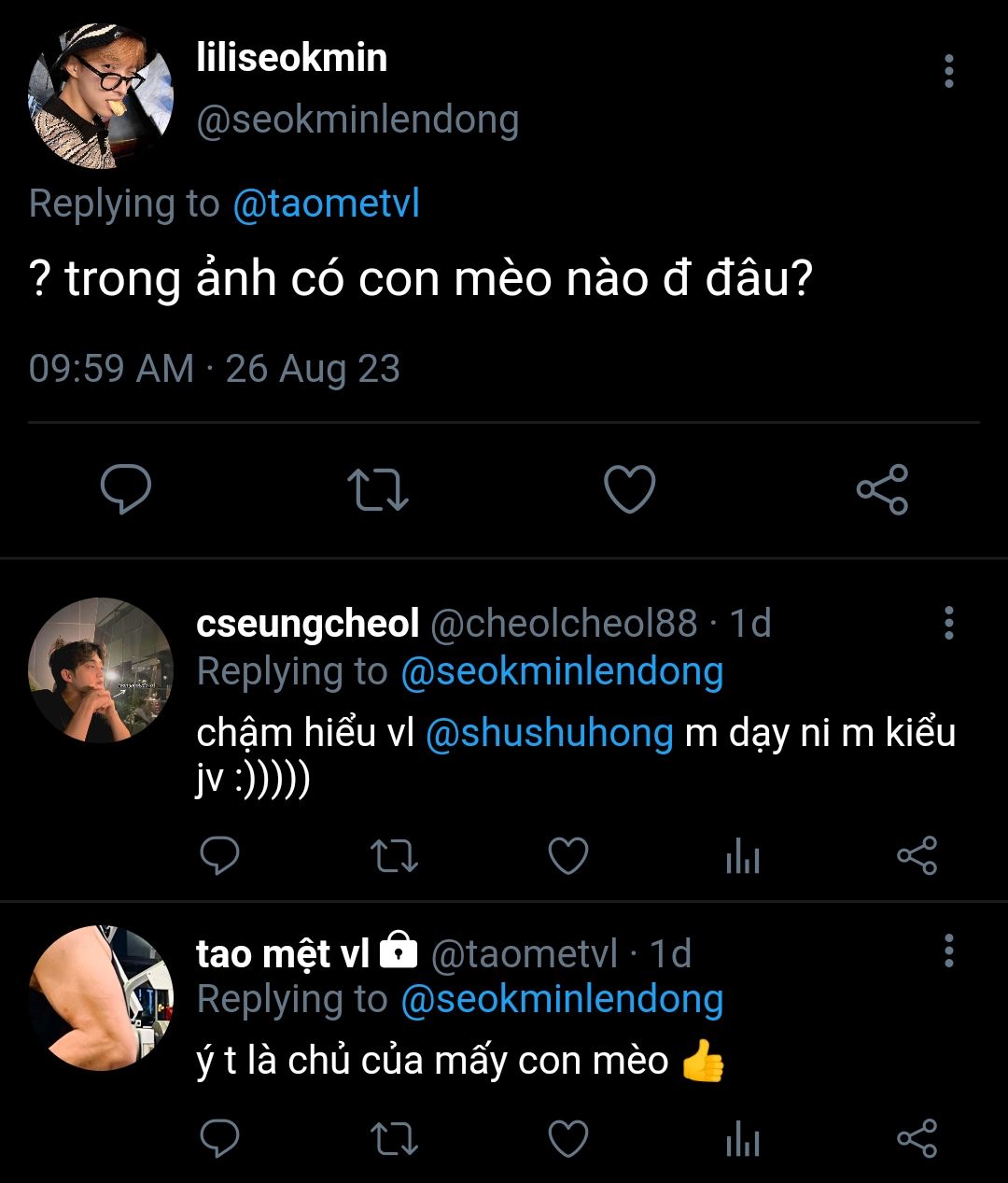This screenshot has height=1183, width=1008.
Task: Reply to liliseokmin's main tweet
Action: [126, 489]
